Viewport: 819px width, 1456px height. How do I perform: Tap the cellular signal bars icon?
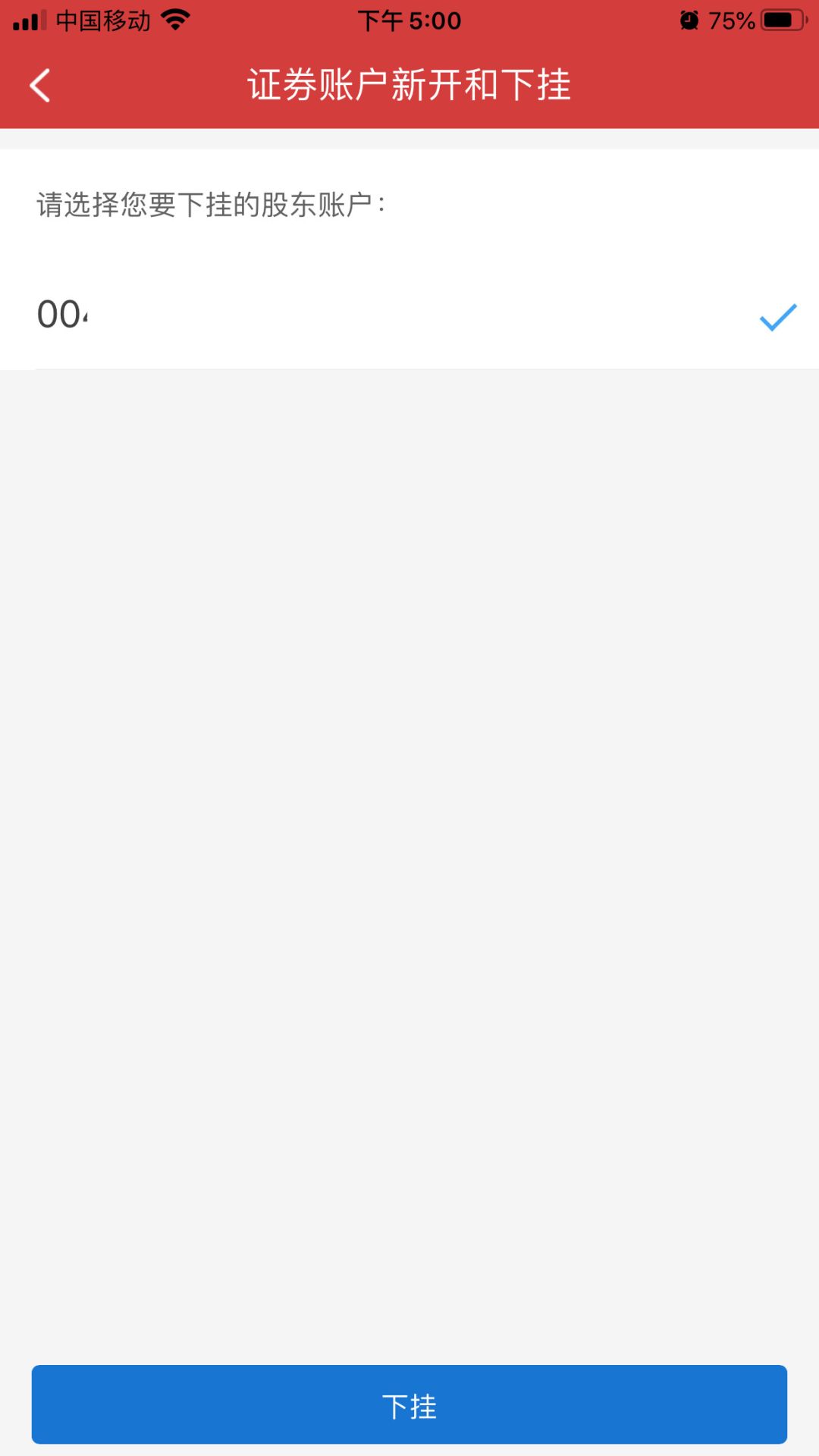(28, 20)
